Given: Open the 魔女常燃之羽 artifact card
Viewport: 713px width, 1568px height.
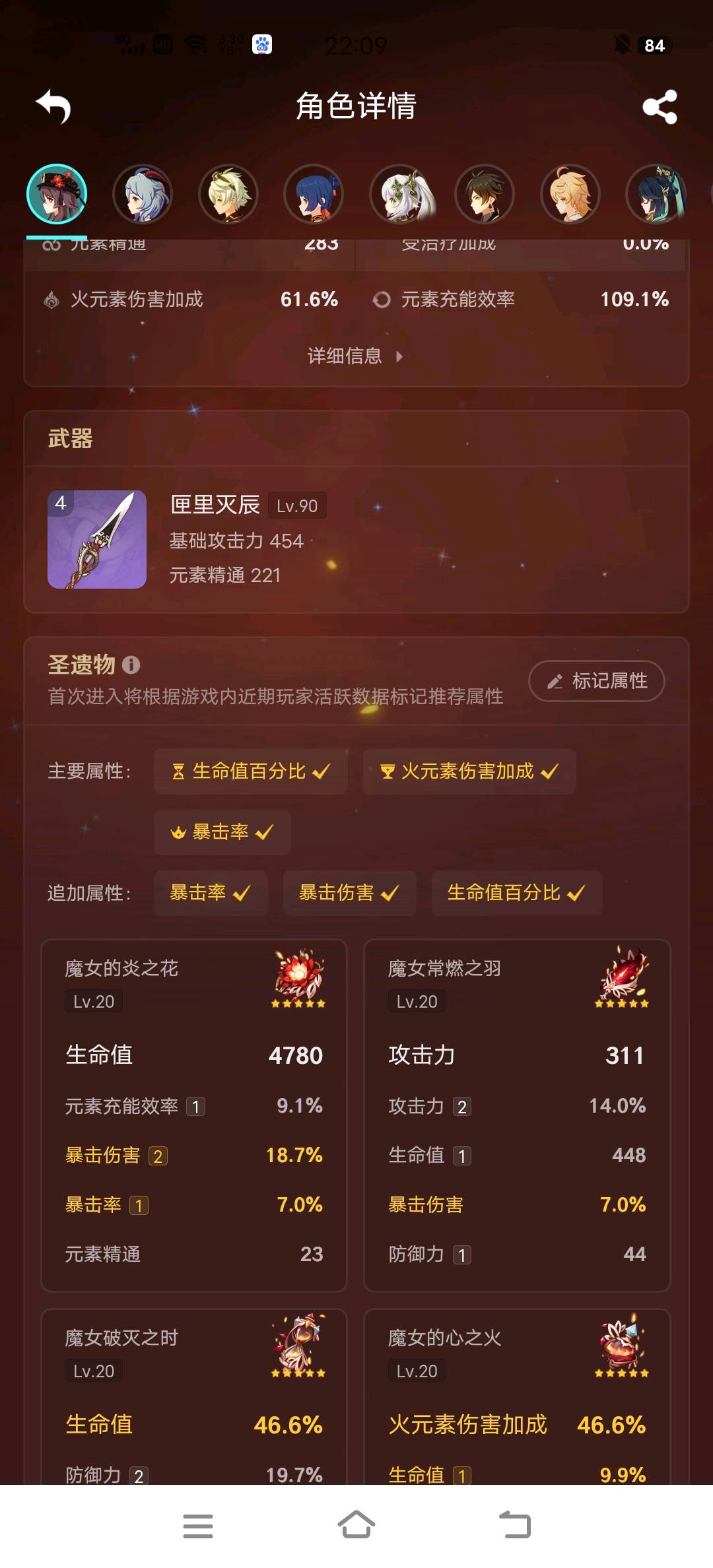Looking at the screenshot, I should pos(517,1115).
